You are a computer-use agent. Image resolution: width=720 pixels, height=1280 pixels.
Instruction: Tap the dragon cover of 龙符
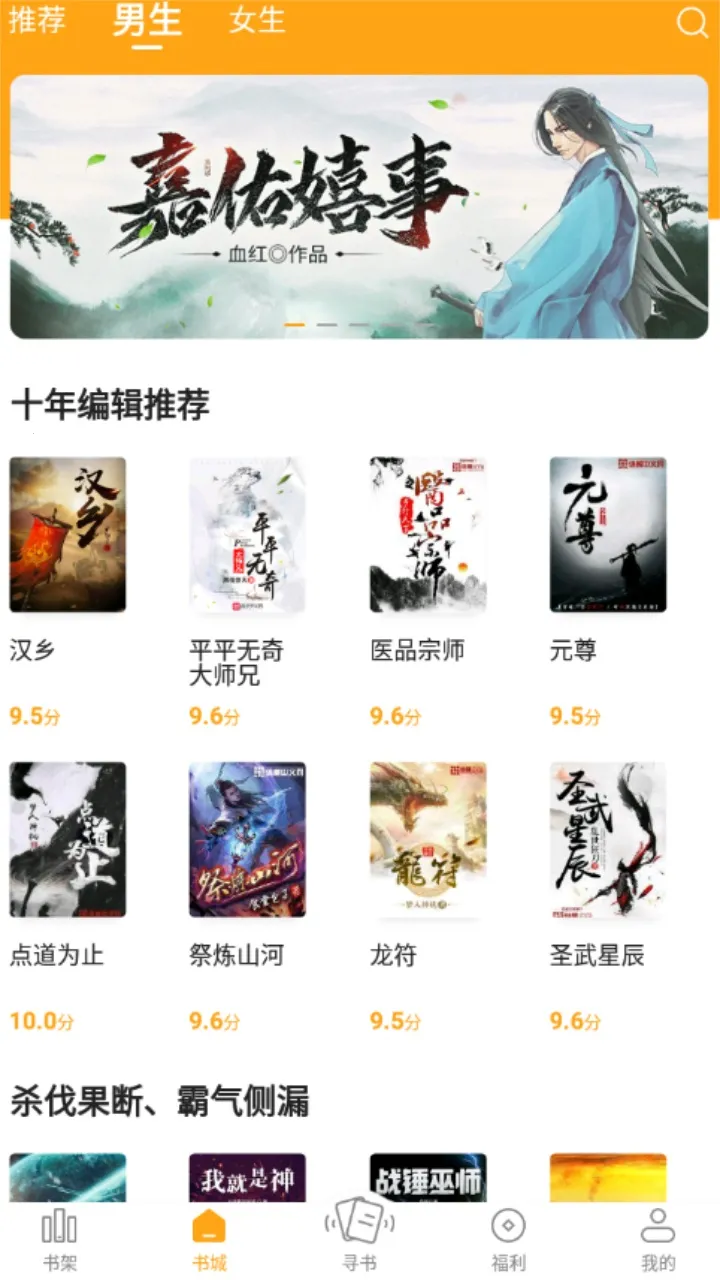tap(427, 838)
